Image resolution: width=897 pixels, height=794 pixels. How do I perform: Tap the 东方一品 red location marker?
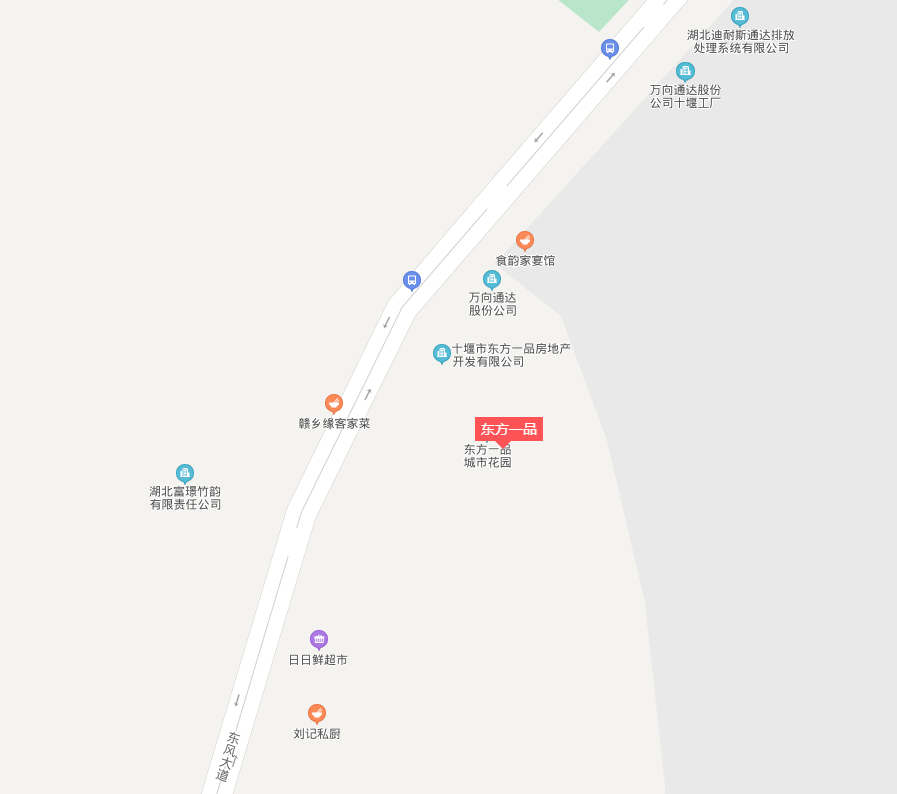(x=508, y=429)
